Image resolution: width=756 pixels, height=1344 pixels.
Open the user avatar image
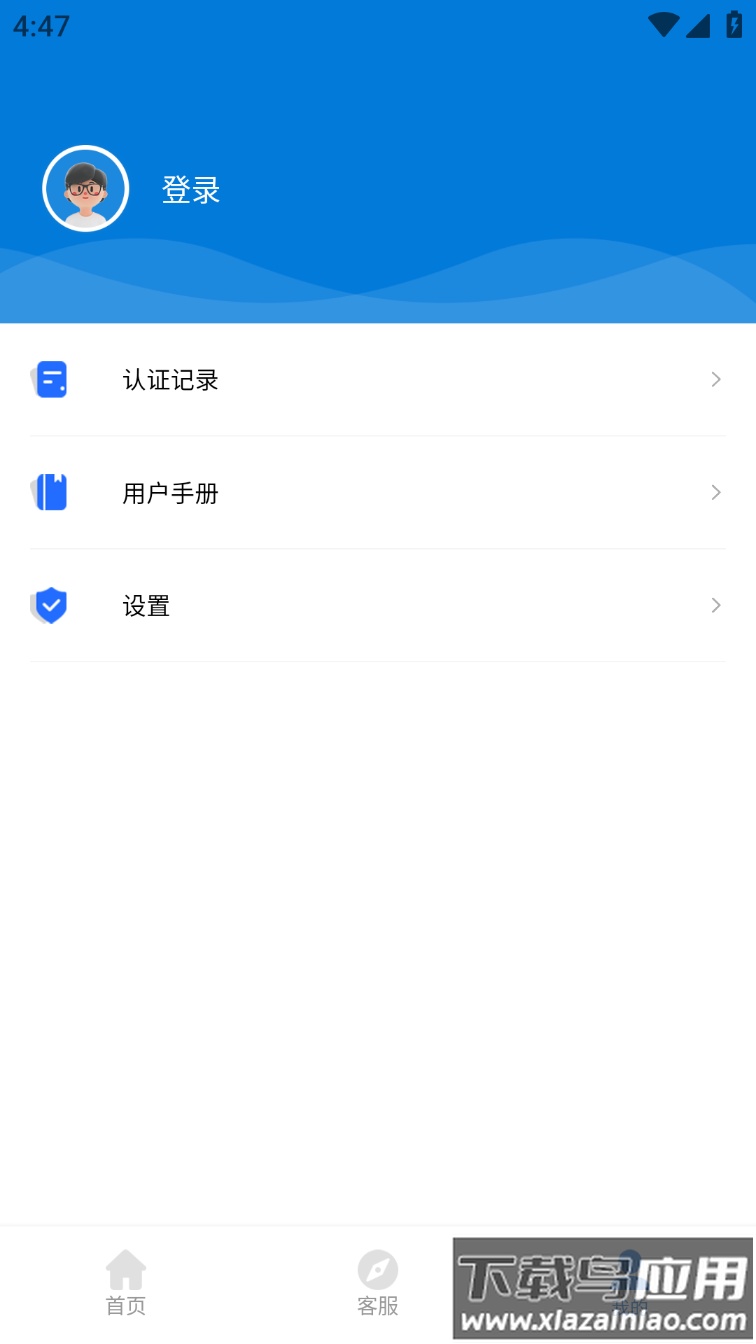pos(85,188)
